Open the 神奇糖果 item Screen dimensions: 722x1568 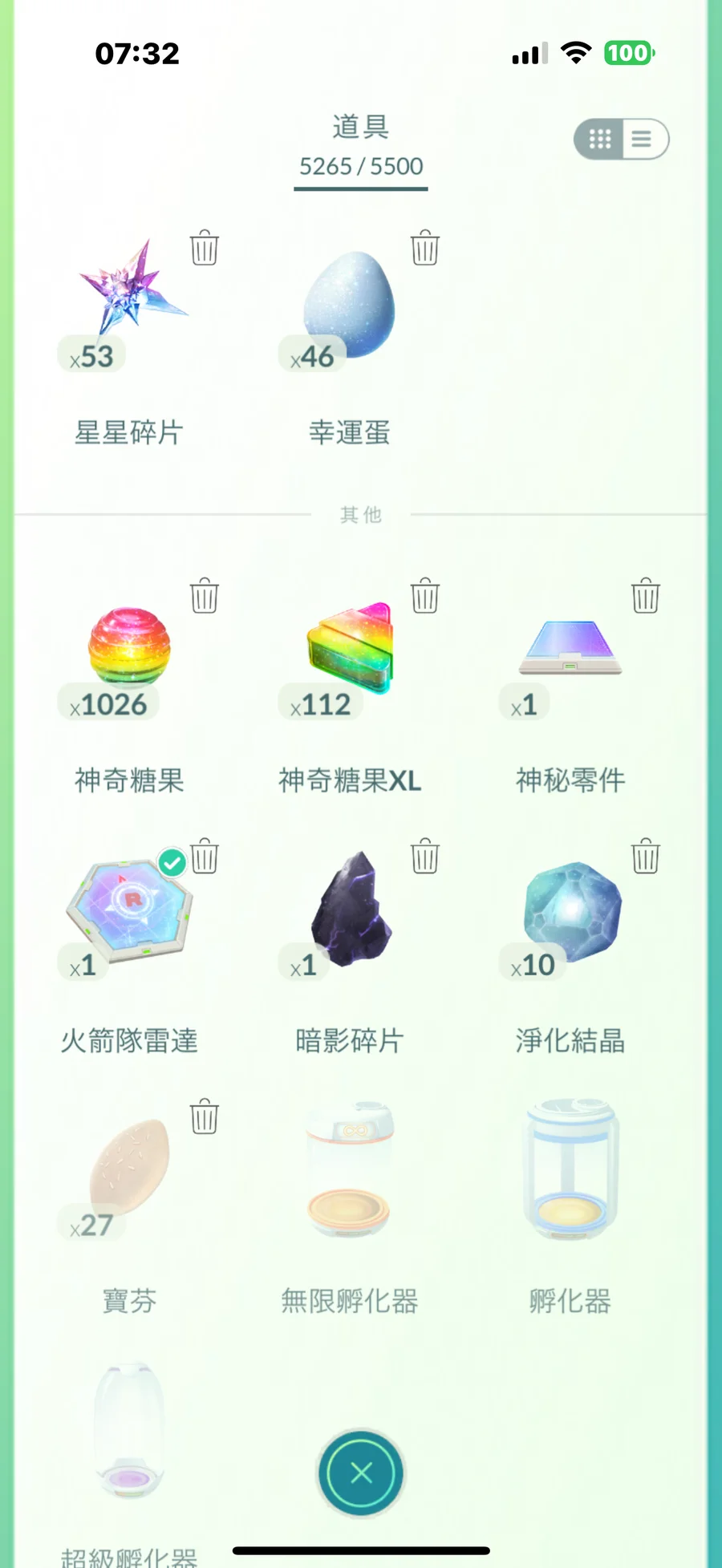(129, 646)
